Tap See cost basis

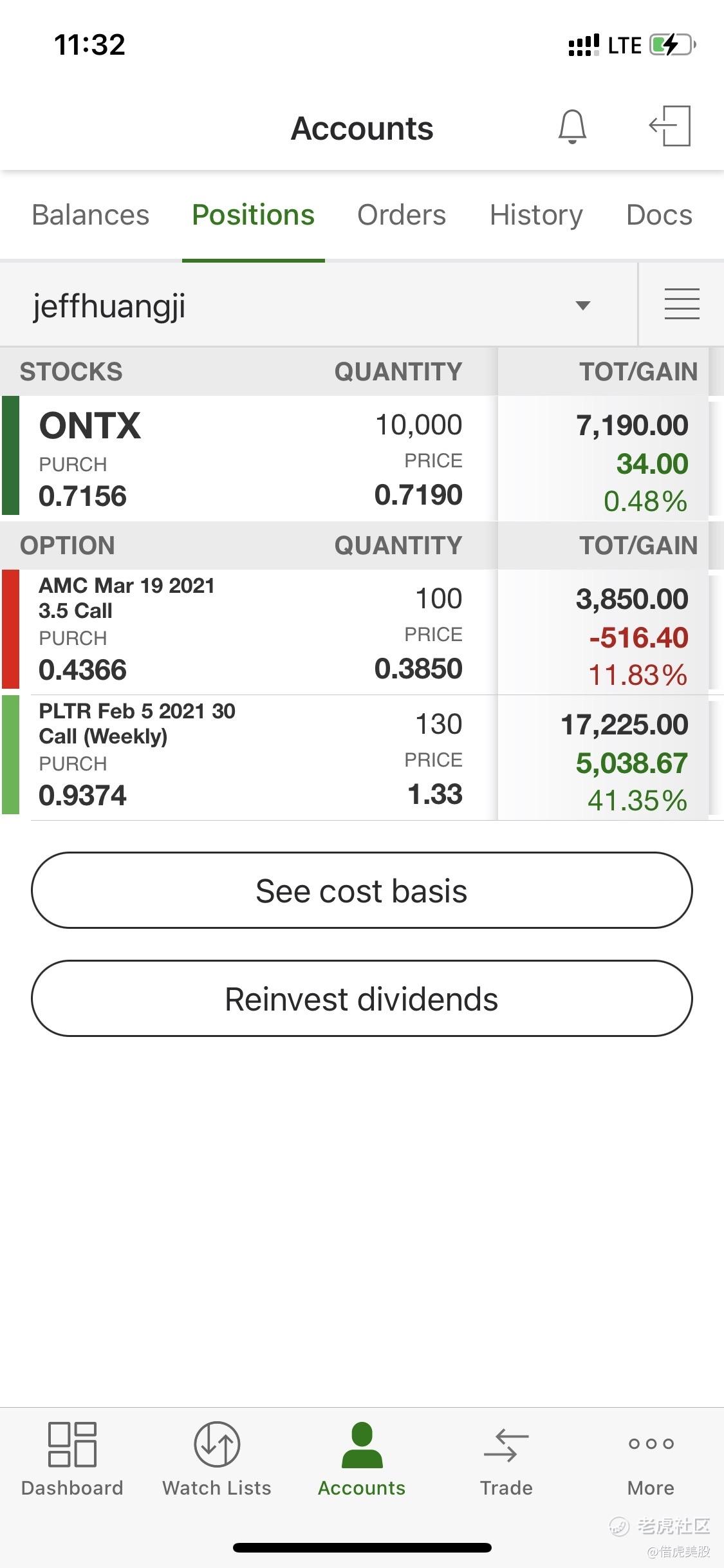[x=362, y=891]
